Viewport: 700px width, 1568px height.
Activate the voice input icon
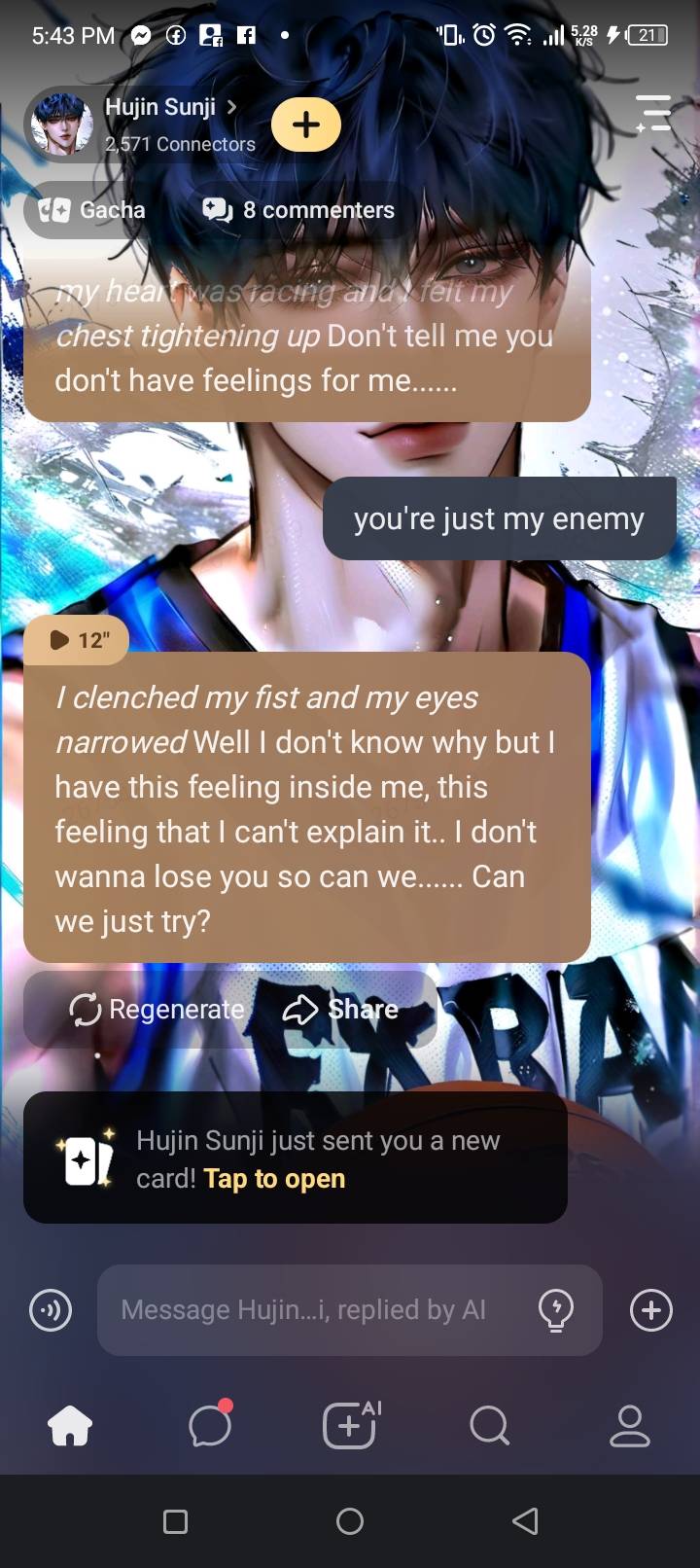pos(51,1310)
